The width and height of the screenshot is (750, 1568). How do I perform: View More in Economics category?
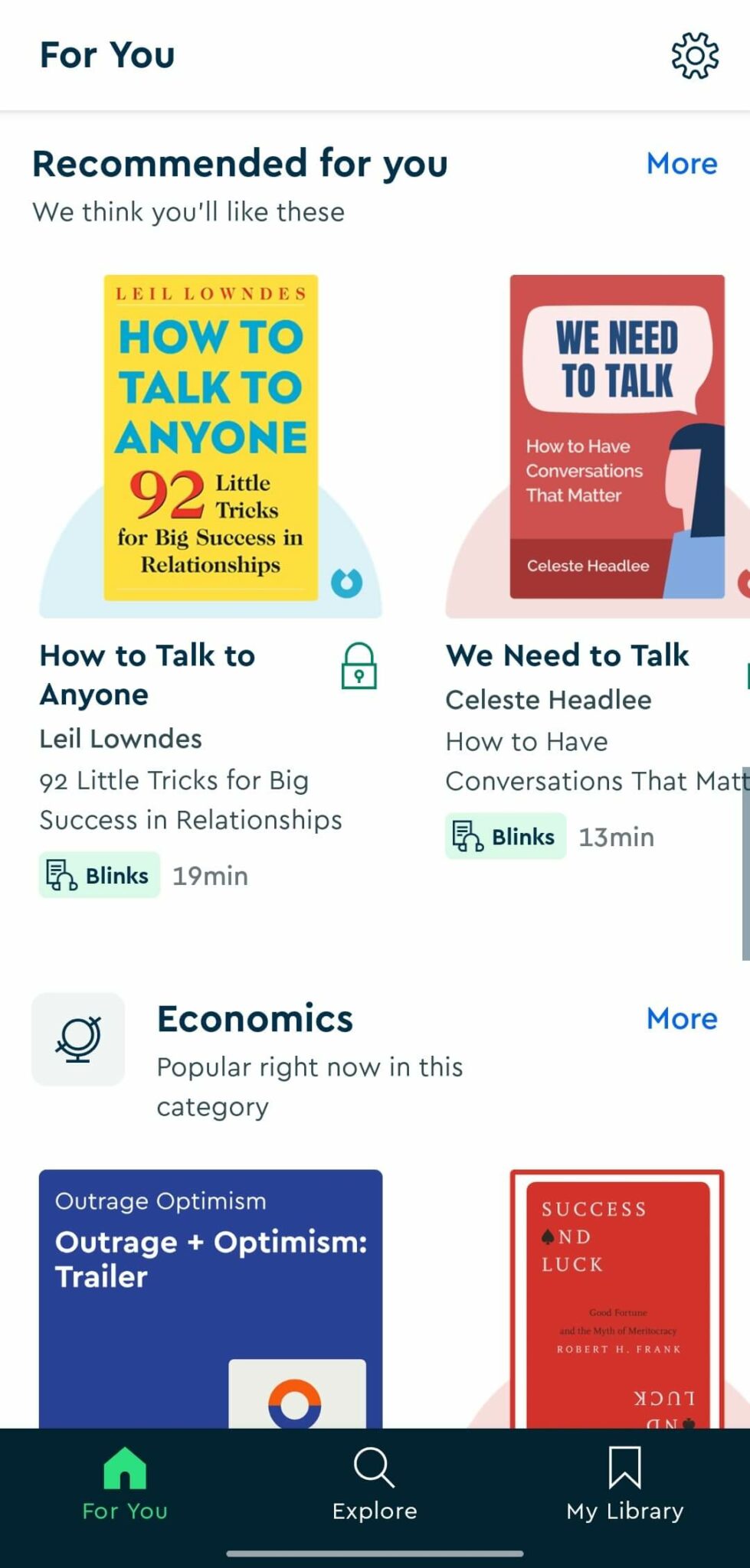click(682, 1018)
